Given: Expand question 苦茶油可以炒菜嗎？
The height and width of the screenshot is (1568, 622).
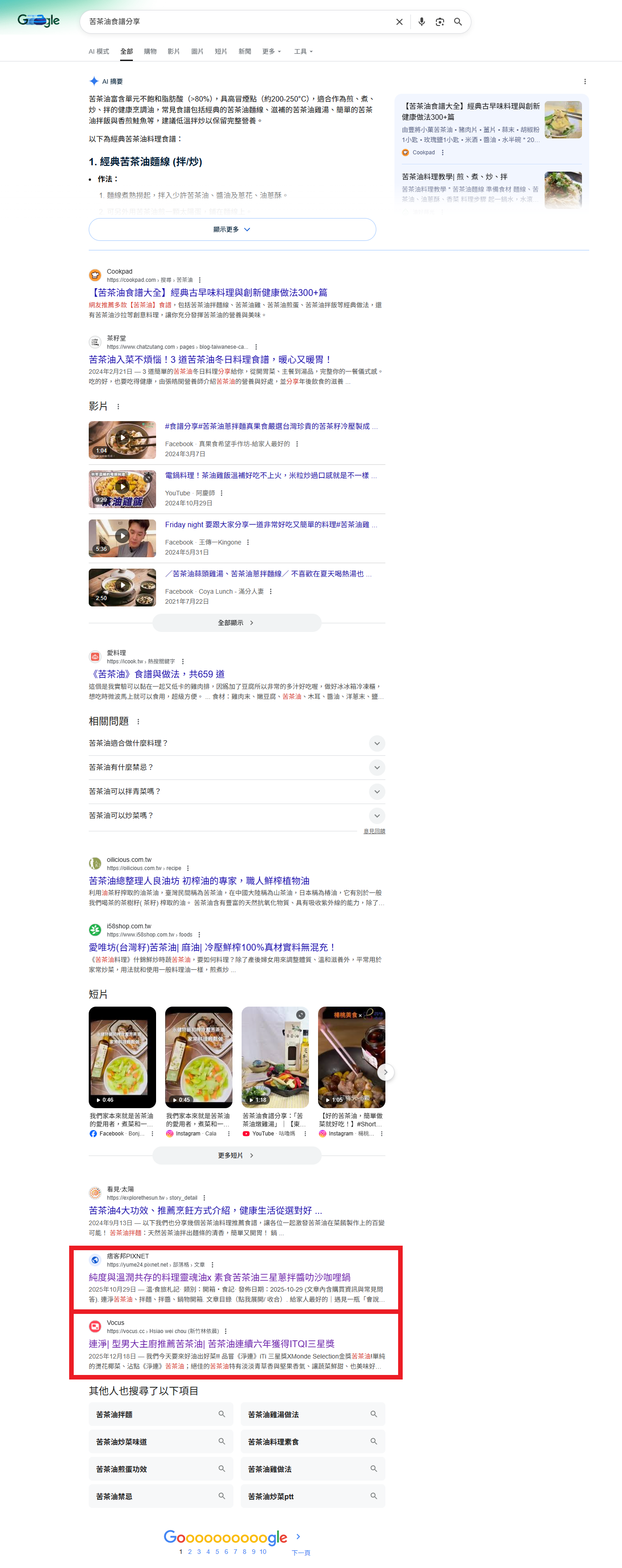Looking at the screenshot, I should tap(236, 815).
